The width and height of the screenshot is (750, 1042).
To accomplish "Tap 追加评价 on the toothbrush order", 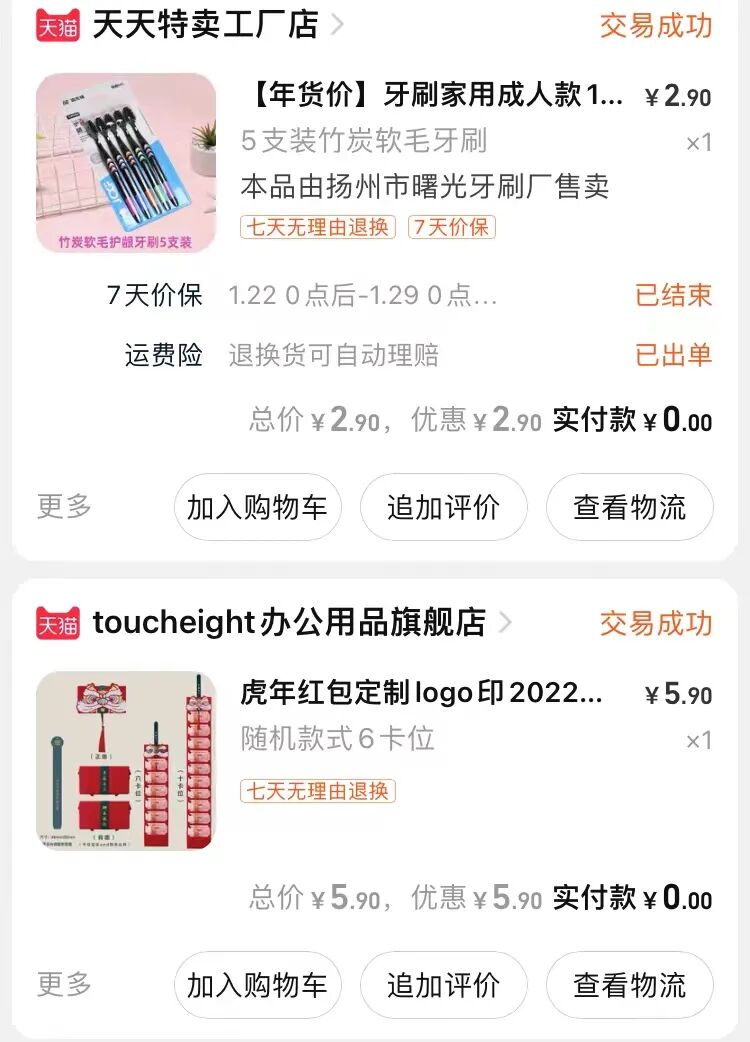I will (x=443, y=507).
